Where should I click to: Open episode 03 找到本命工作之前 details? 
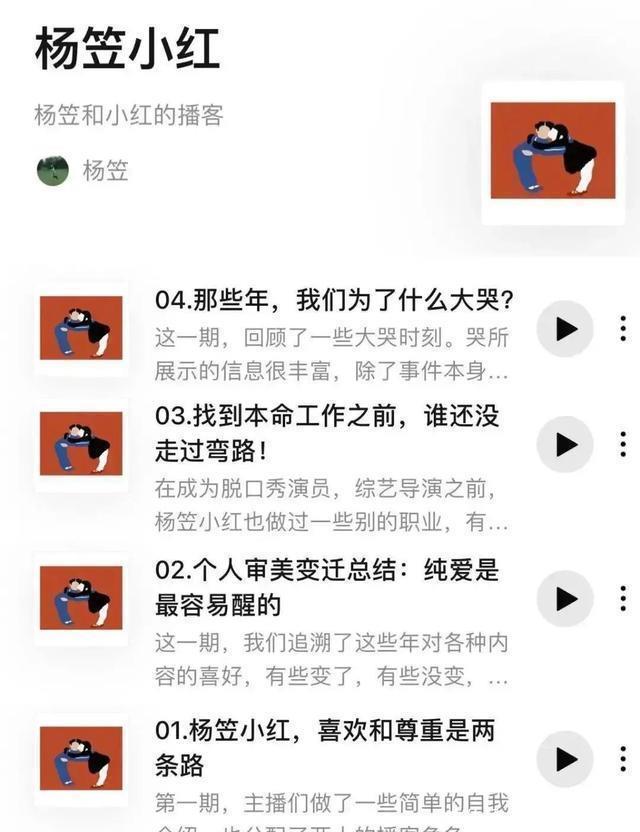327,433
